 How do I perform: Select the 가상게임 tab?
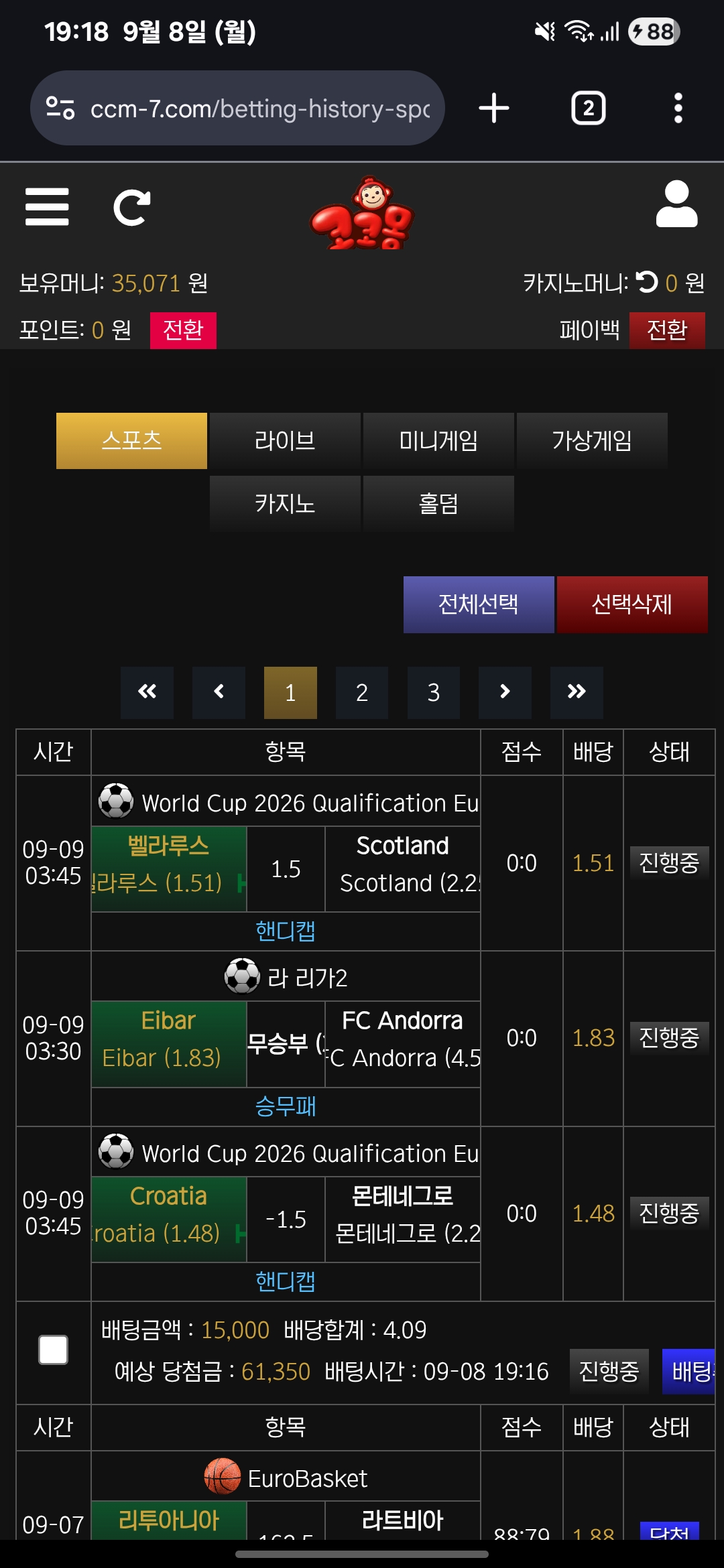[592, 441]
